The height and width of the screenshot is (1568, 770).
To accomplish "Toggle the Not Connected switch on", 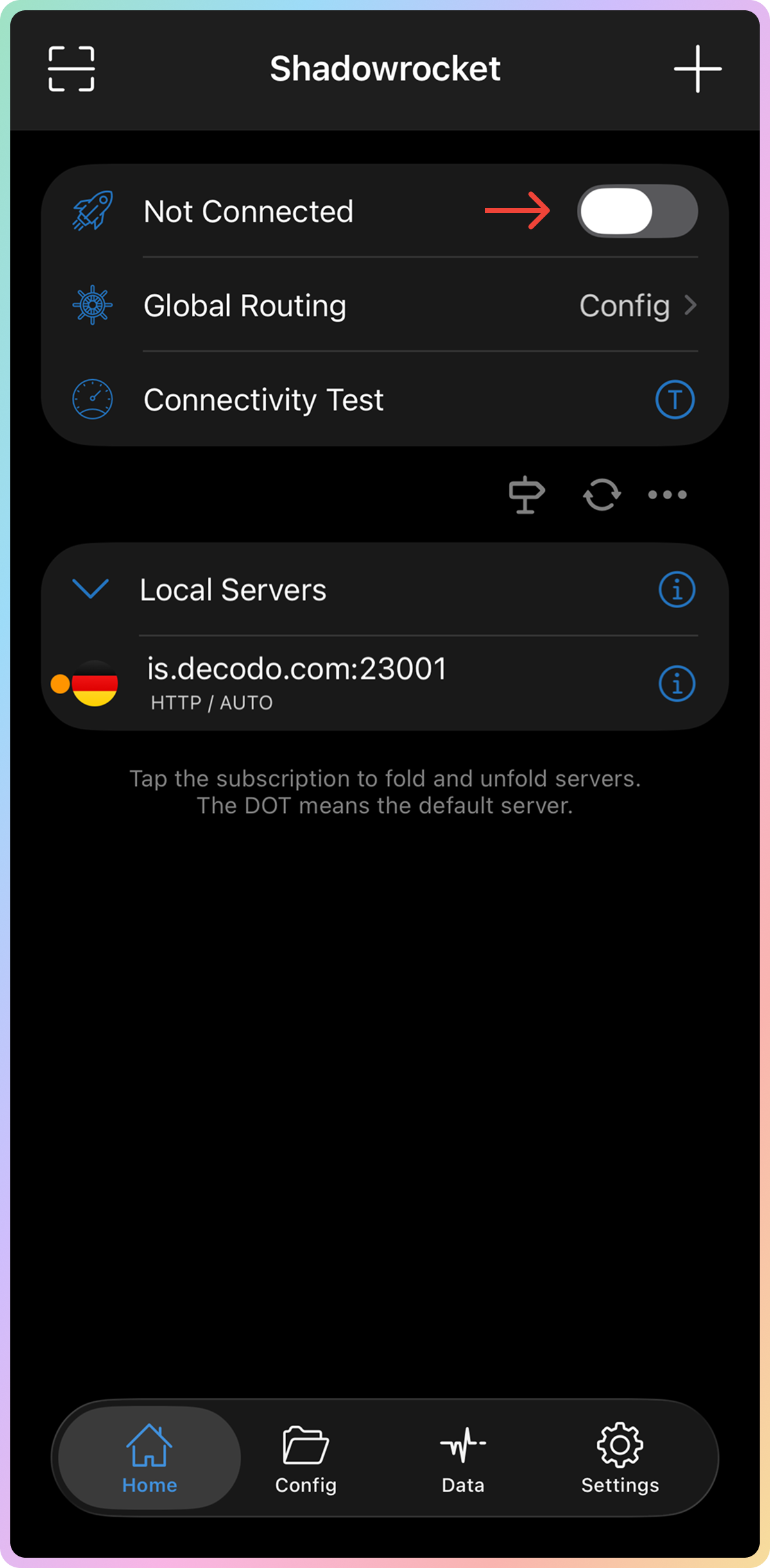I will (x=637, y=212).
